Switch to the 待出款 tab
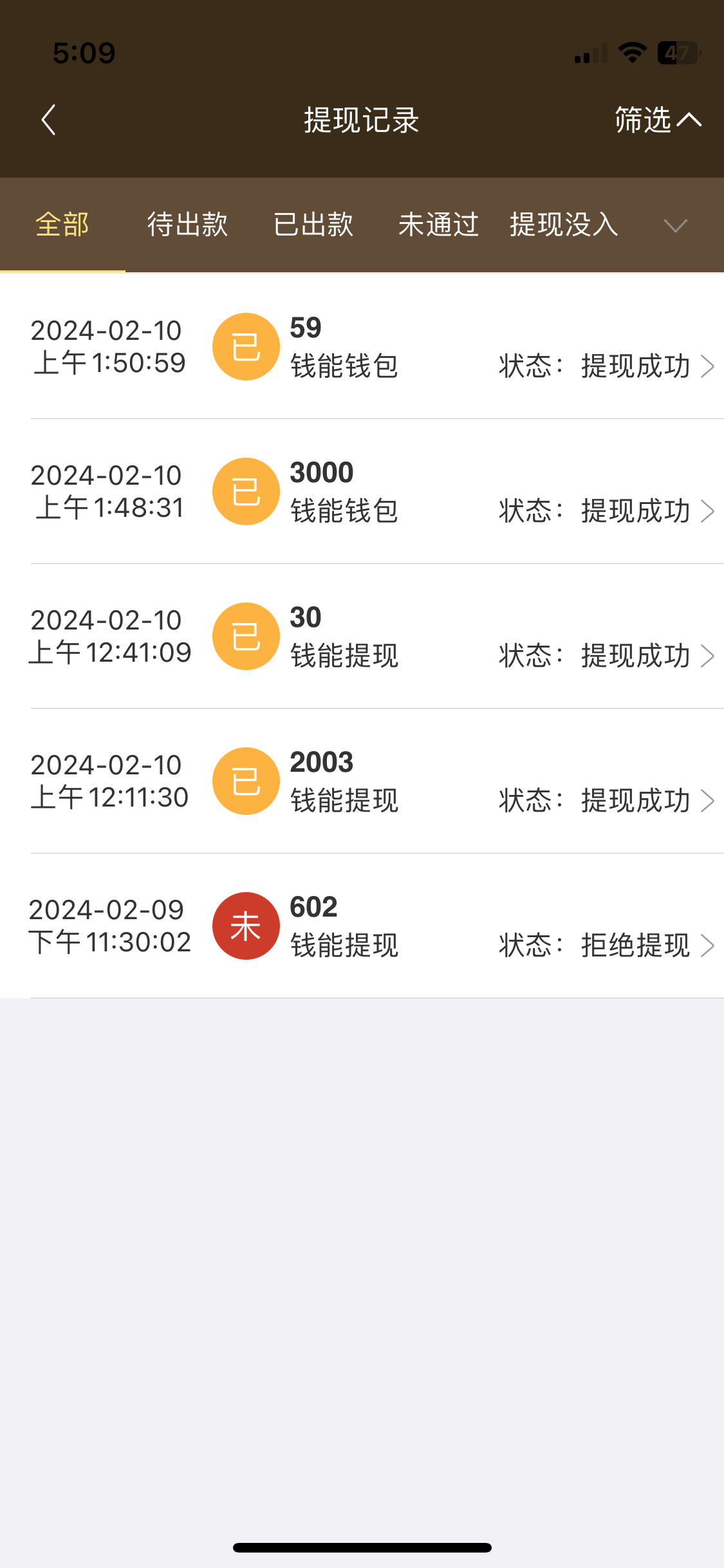Viewport: 724px width, 1568px height. (187, 225)
